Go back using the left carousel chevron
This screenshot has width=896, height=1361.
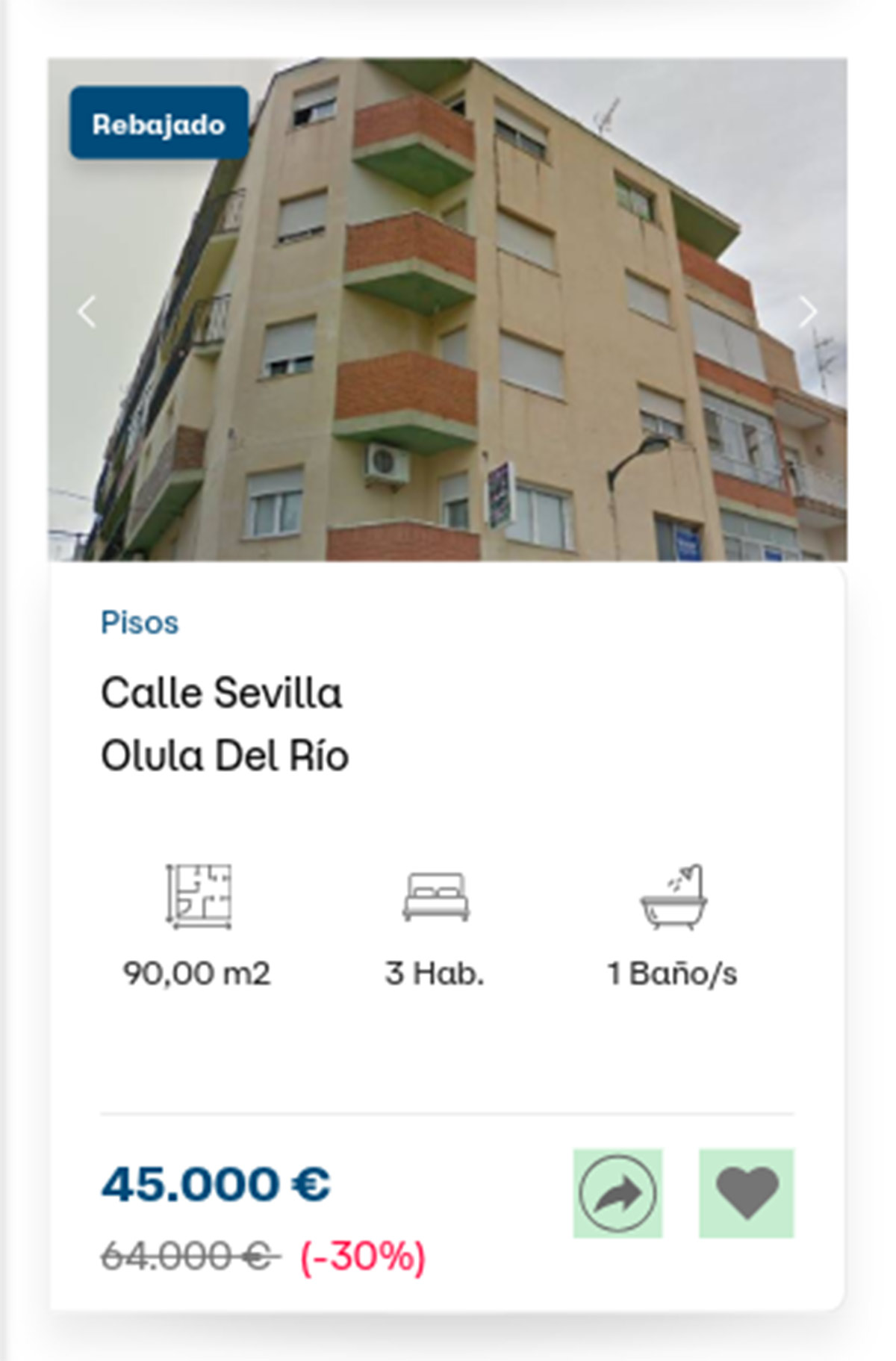pyautogui.click(x=87, y=312)
